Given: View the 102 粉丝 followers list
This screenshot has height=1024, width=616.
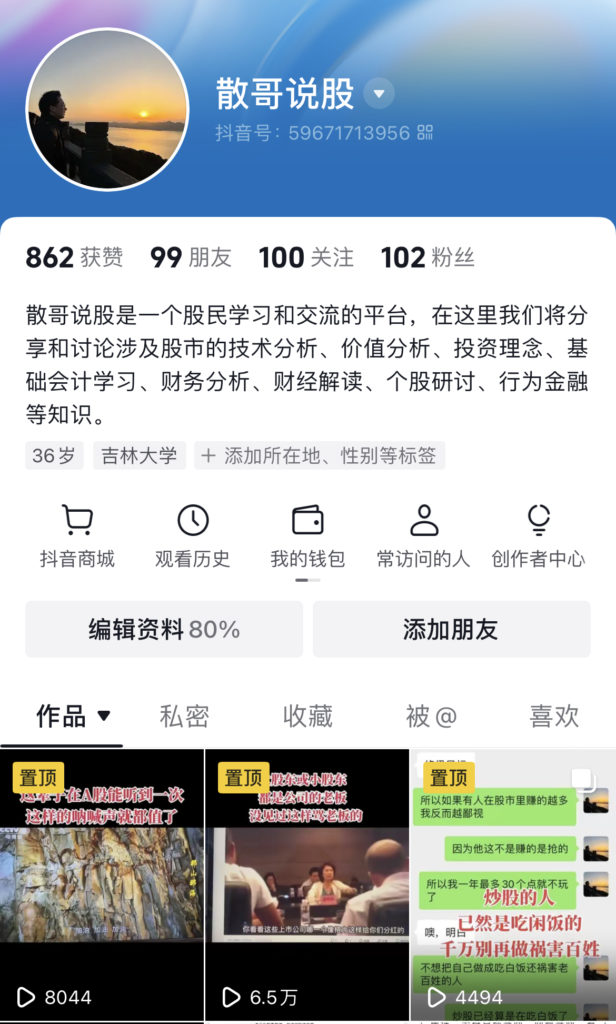Looking at the screenshot, I should (427, 258).
